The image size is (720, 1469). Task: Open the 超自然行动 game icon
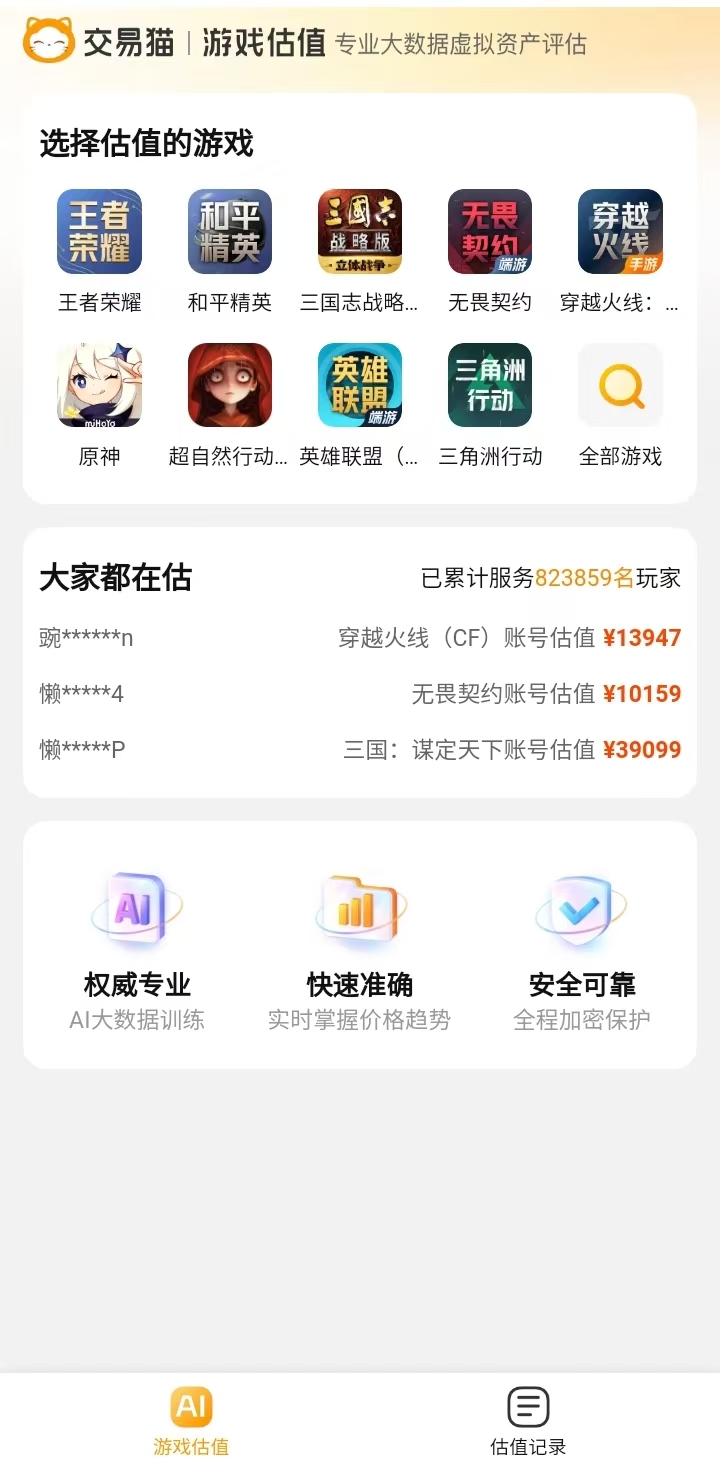coord(229,385)
